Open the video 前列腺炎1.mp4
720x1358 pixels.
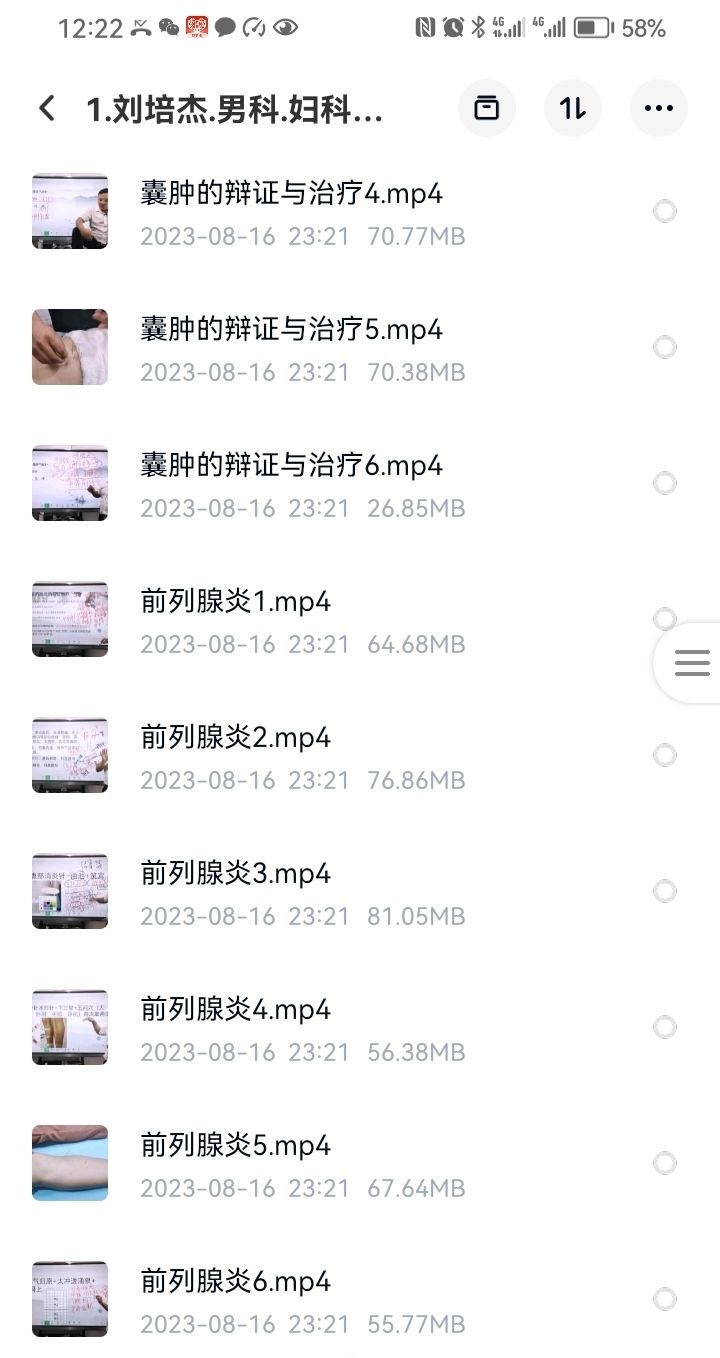tap(238, 601)
